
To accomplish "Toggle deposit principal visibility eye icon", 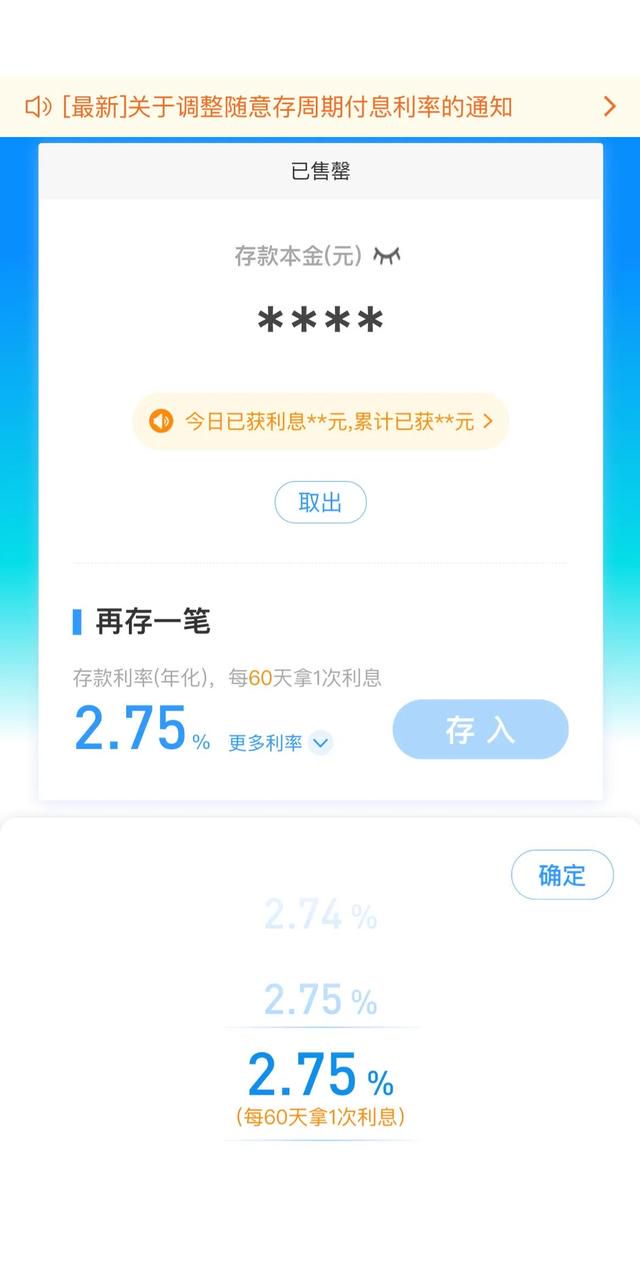I will 386,256.
